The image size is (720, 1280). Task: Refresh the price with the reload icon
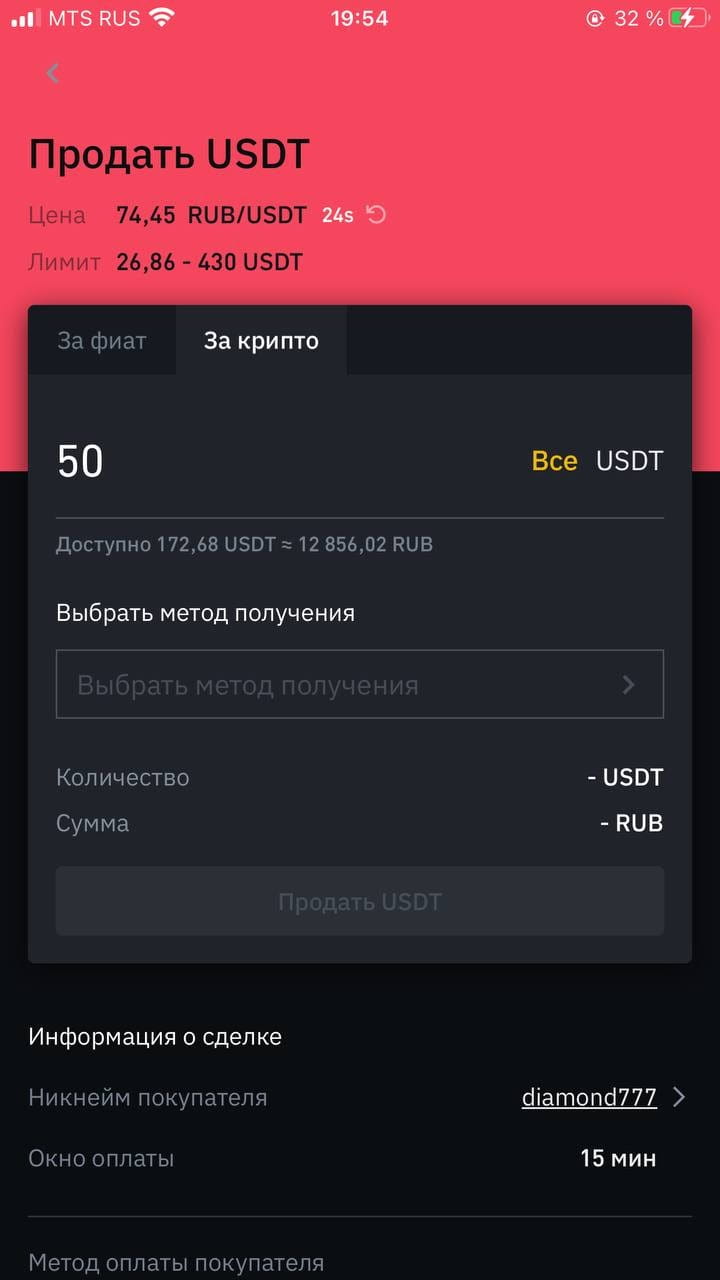pyautogui.click(x=376, y=215)
